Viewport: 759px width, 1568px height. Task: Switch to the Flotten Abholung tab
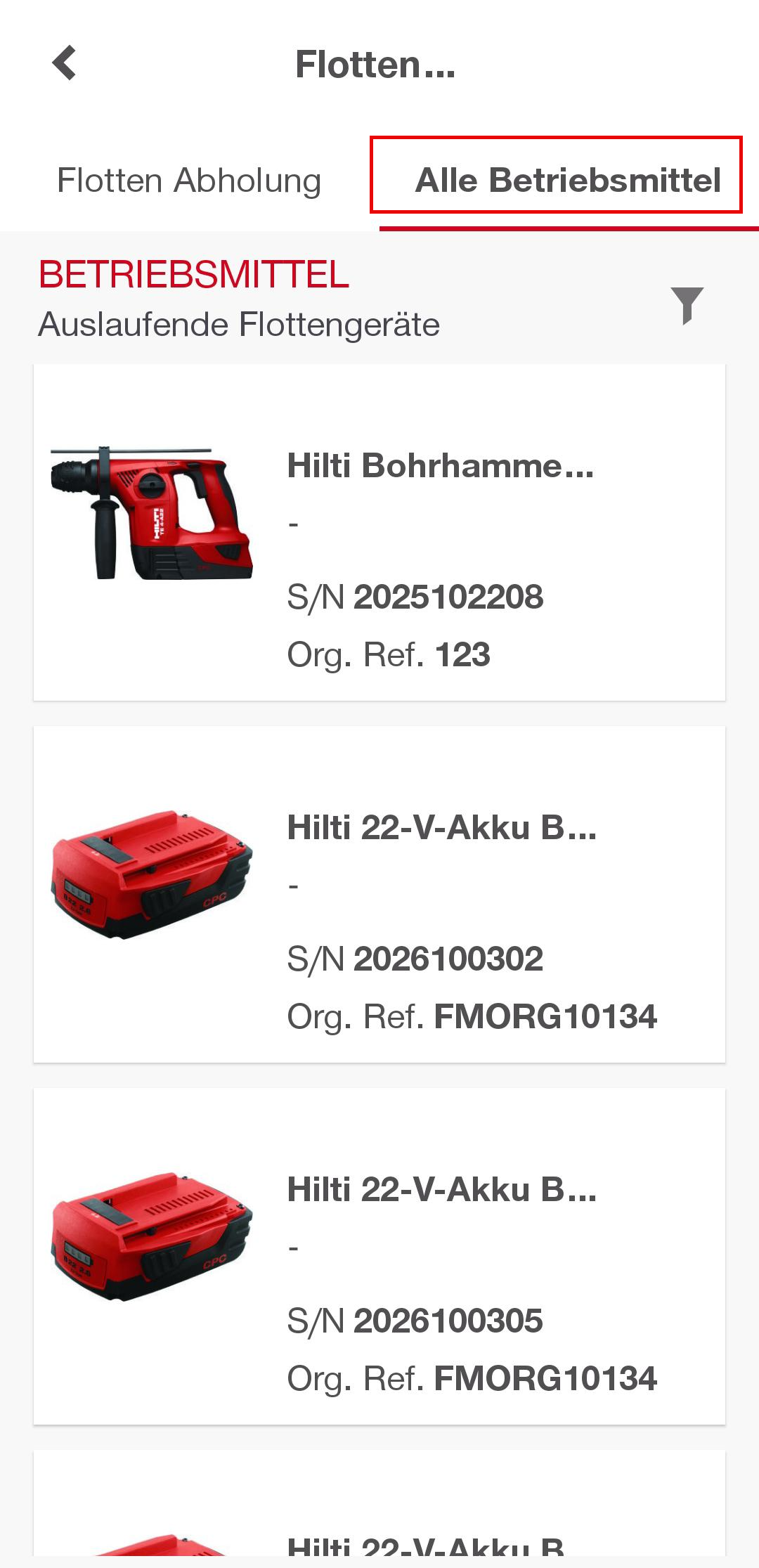point(189,181)
